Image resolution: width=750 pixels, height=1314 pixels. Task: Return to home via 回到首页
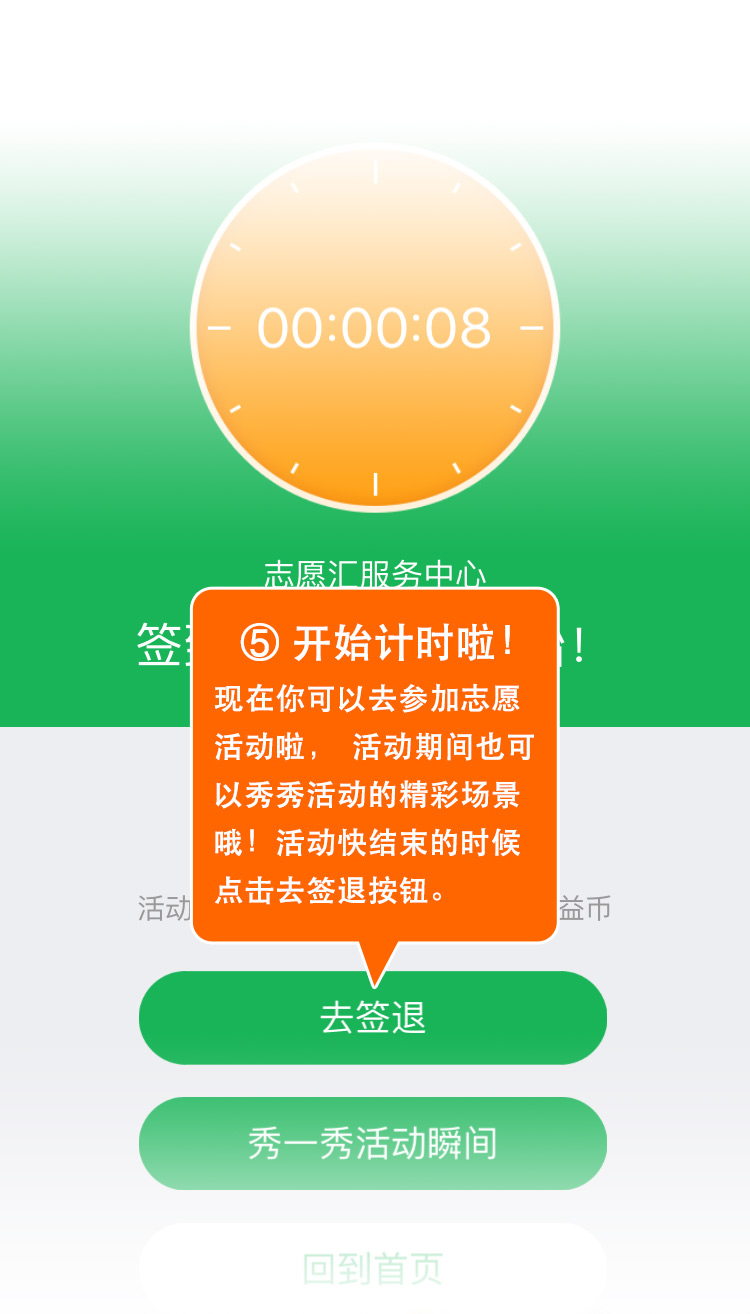(x=372, y=1268)
